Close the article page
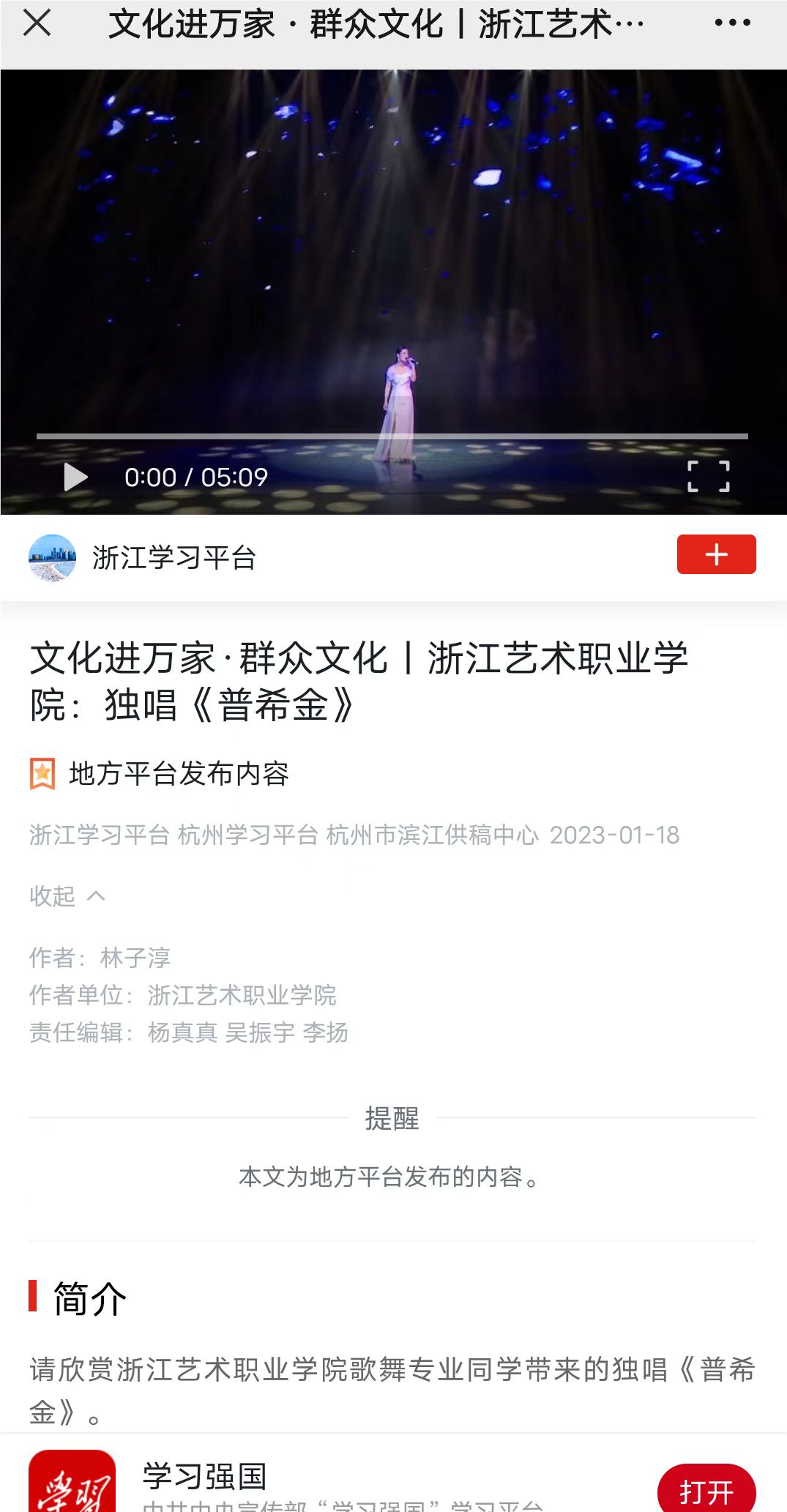This screenshot has height=1512, width=787. pyautogui.click(x=37, y=23)
